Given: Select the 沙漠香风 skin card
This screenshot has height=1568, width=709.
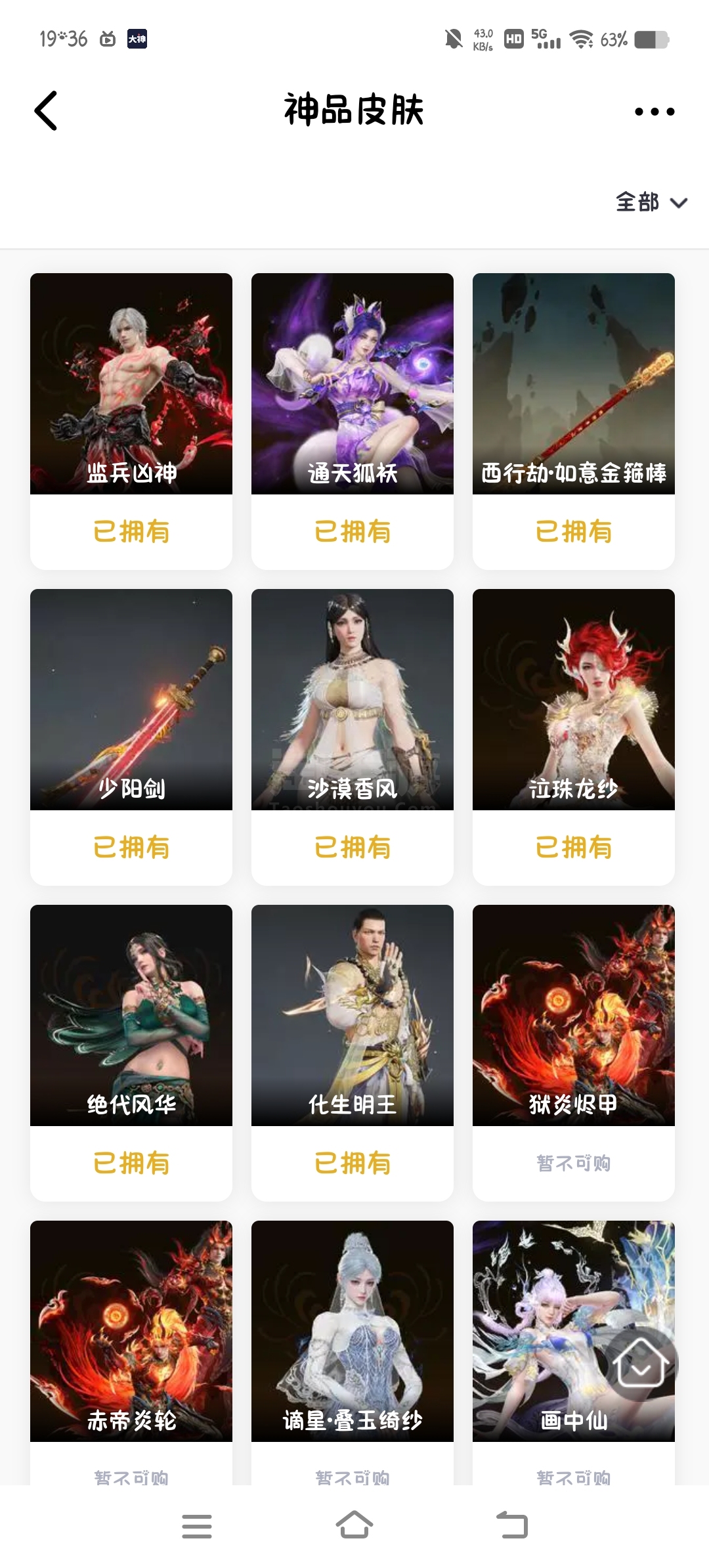Looking at the screenshot, I should click(353, 700).
